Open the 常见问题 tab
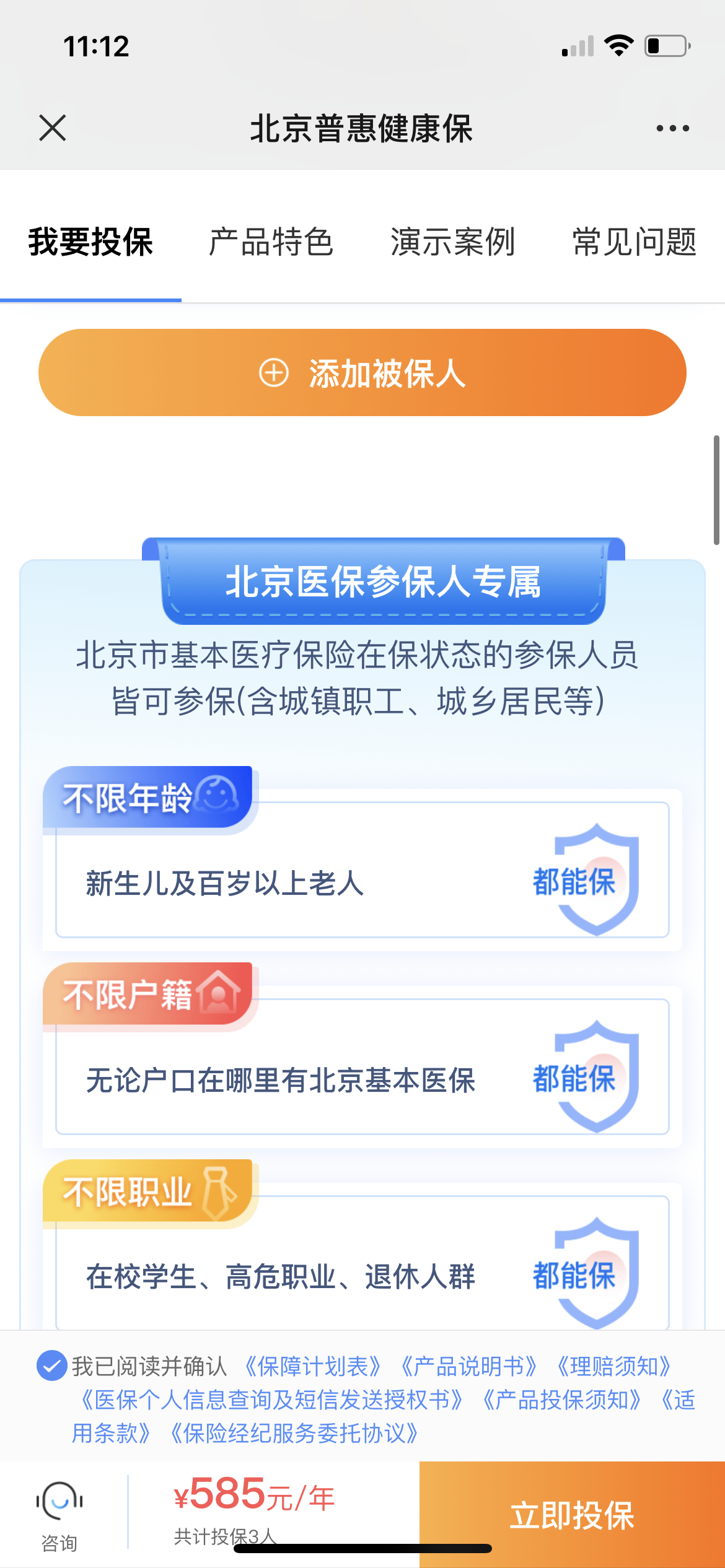Image resolution: width=725 pixels, height=1568 pixels. [635, 242]
